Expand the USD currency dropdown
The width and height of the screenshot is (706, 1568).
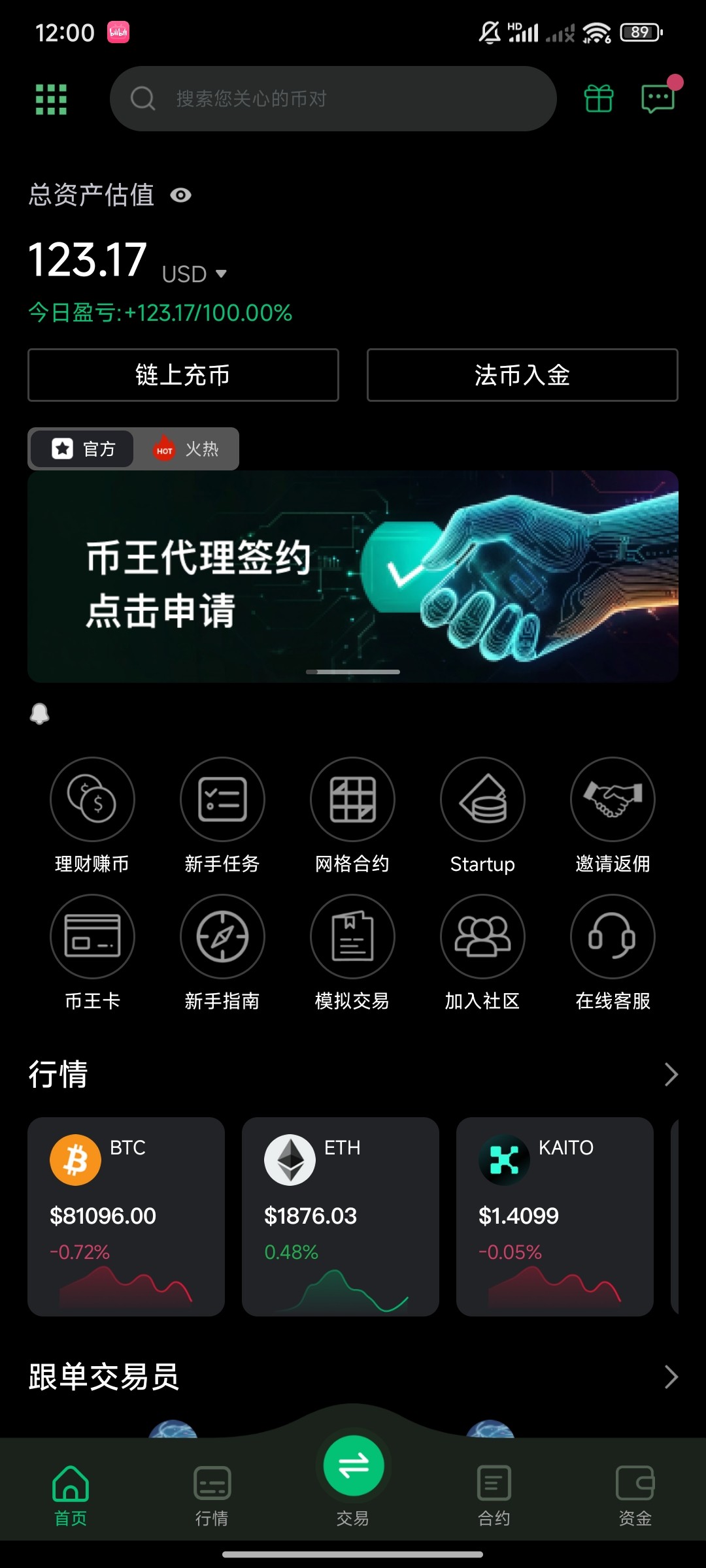(x=194, y=274)
